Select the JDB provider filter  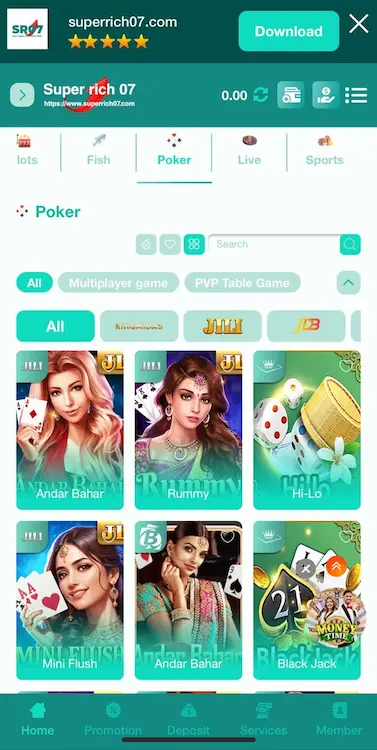[x=306, y=326]
